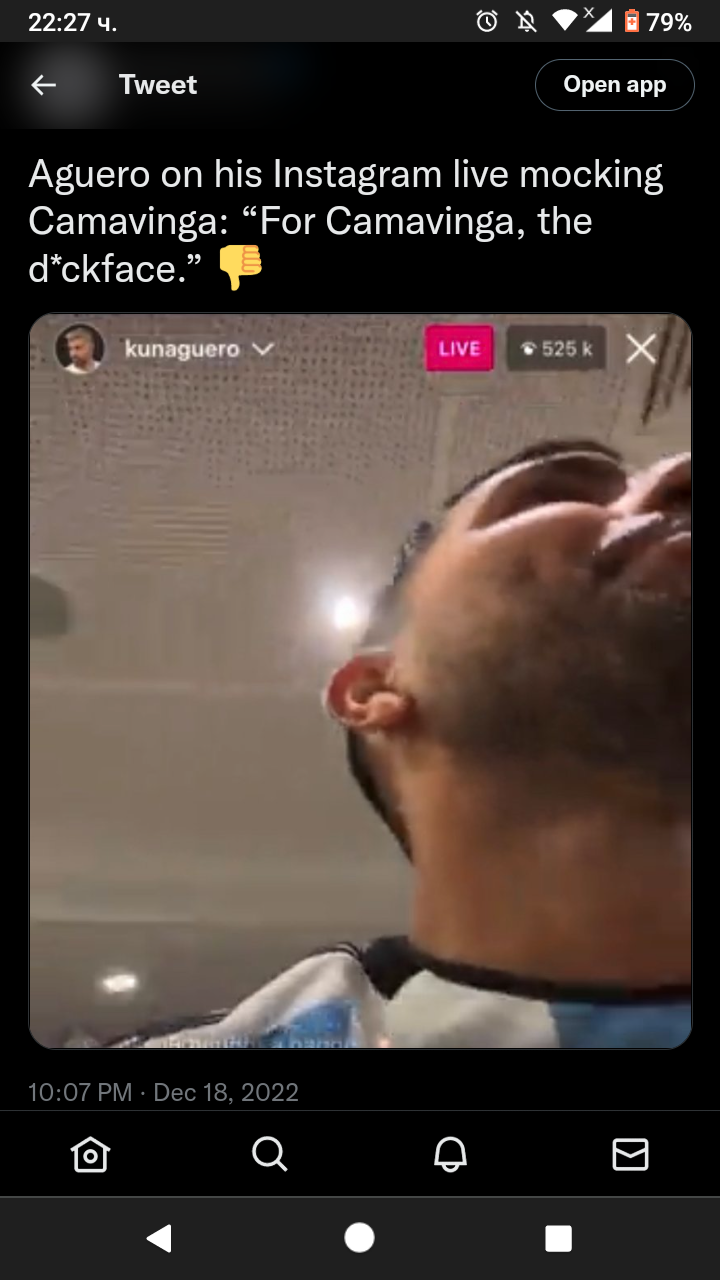Tap the system back button
The image size is (720, 1280).
(159, 1238)
